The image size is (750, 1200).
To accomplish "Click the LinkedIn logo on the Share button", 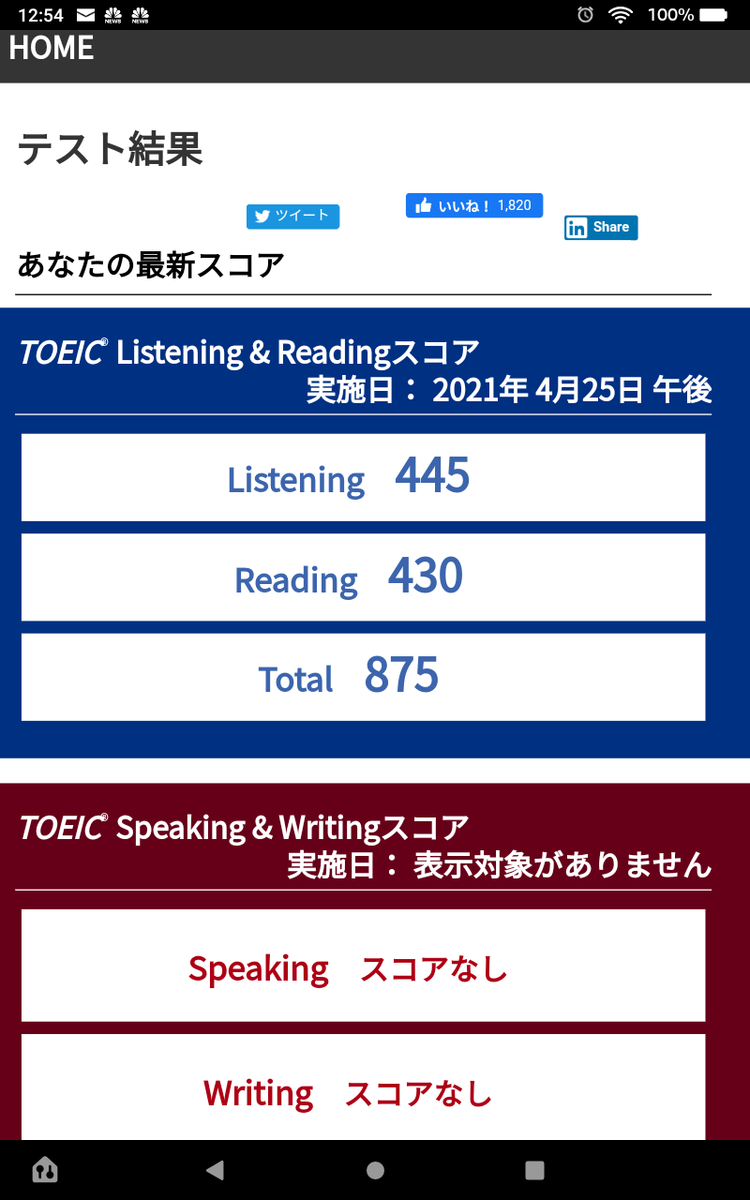I will point(576,228).
